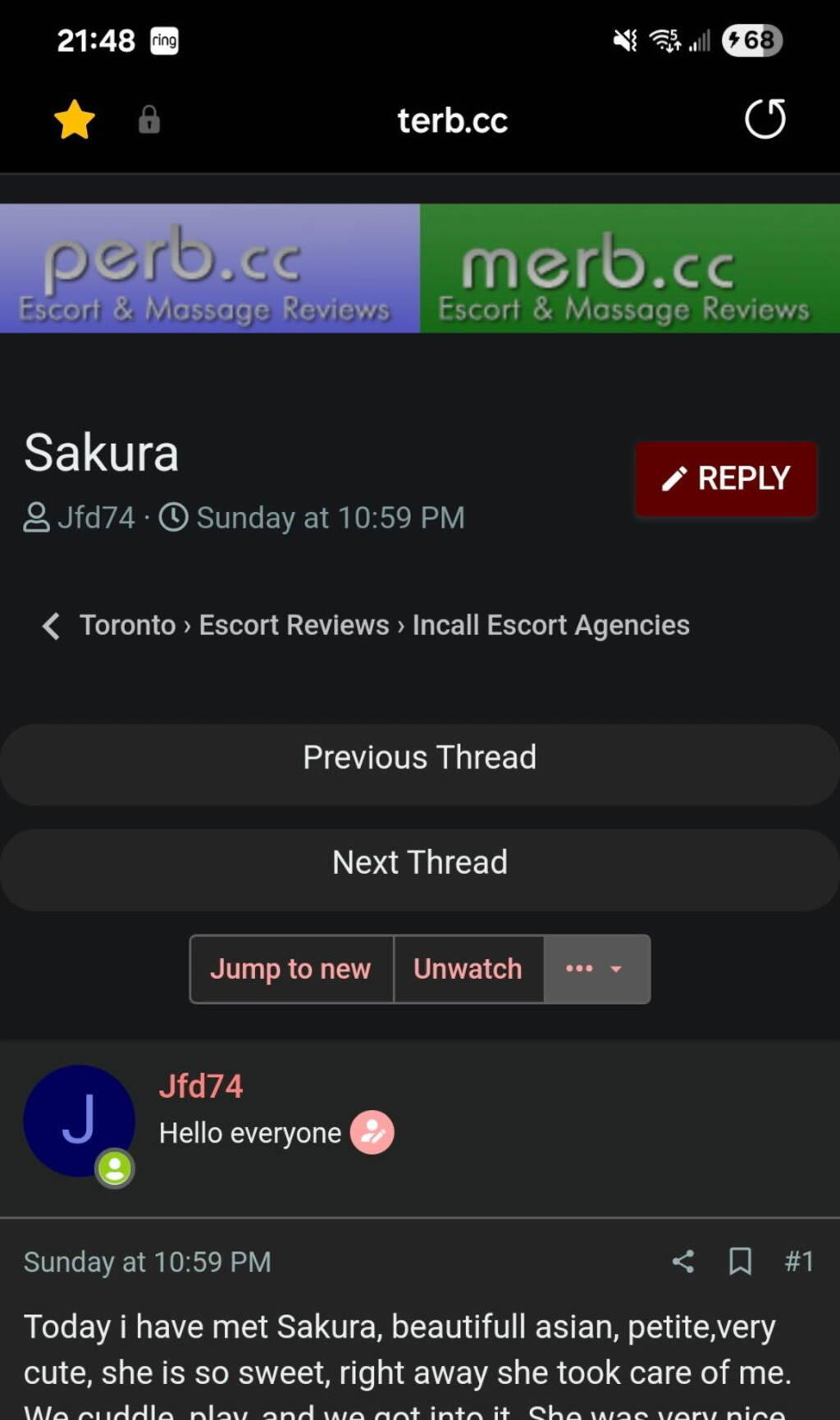
Task: Reload the terb.cc page
Action: click(x=765, y=120)
